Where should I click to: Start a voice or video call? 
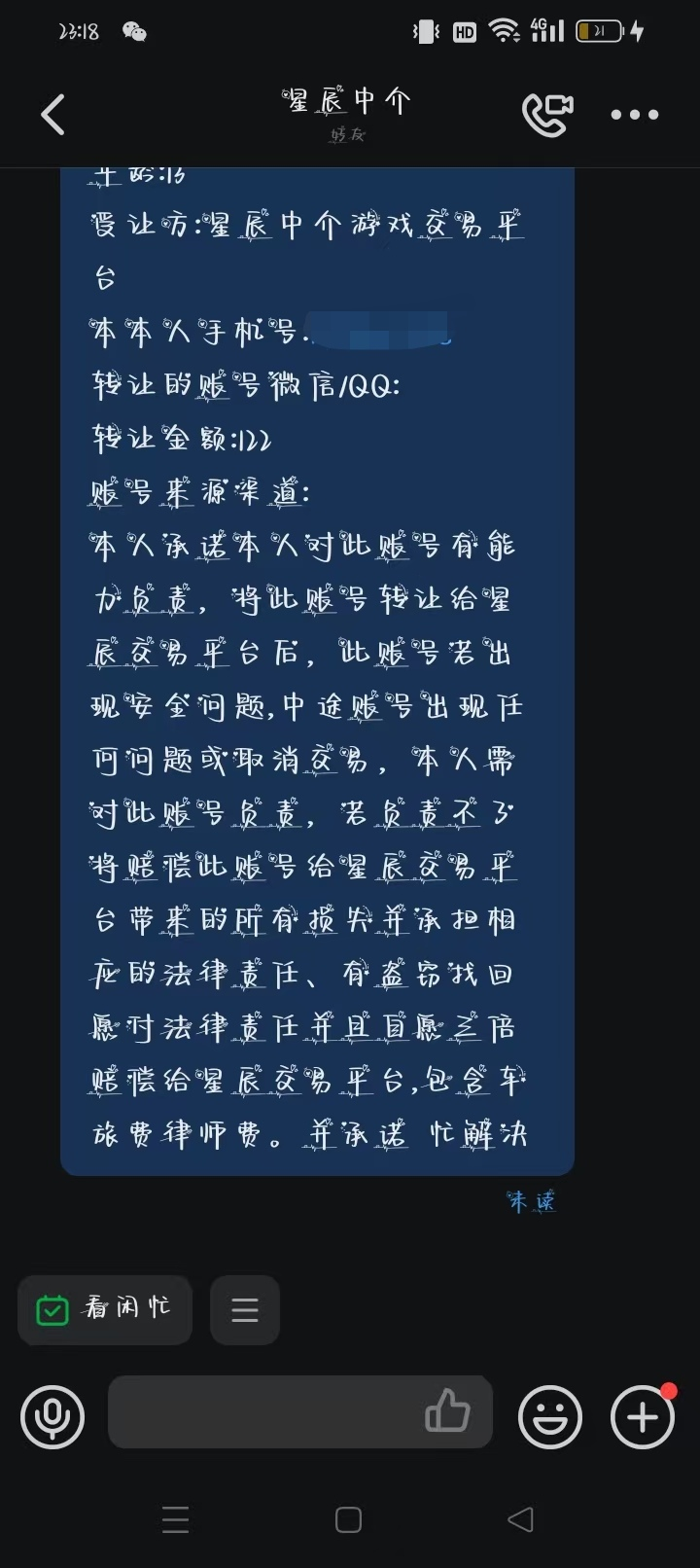(547, 115)
